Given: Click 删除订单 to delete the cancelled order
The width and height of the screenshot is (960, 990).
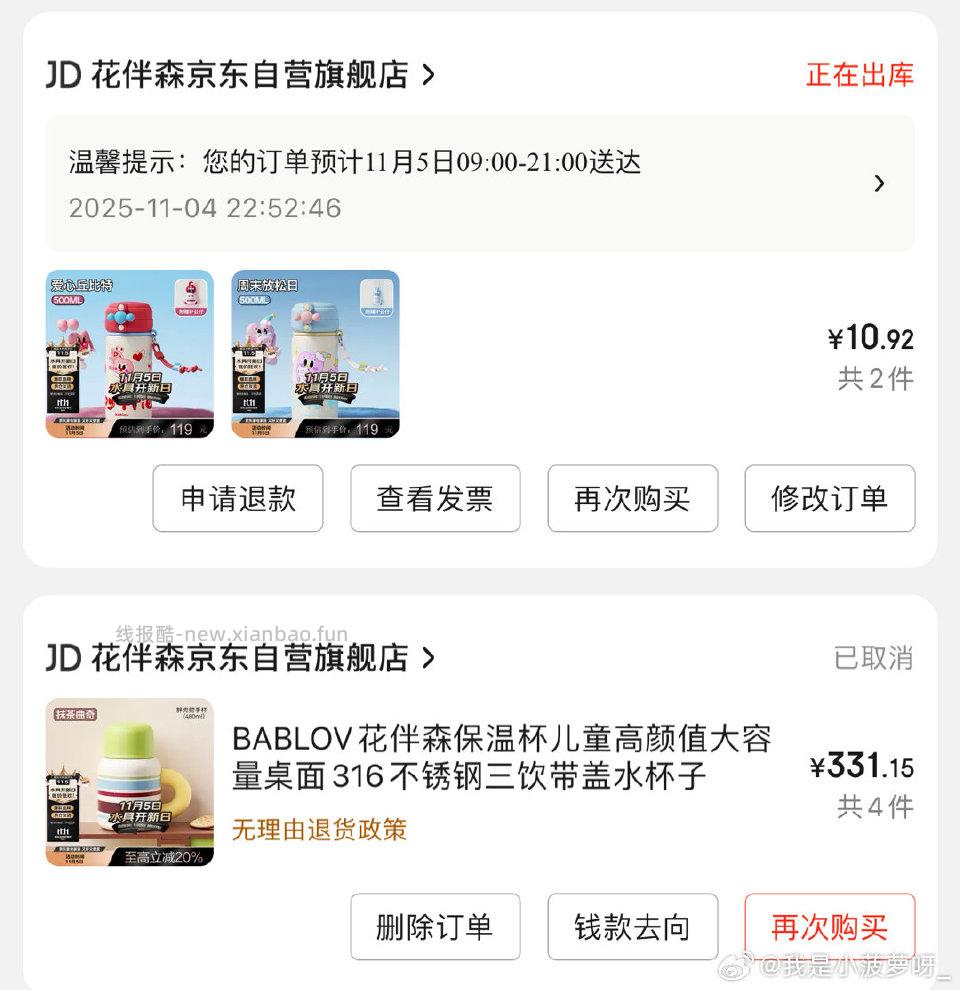Looking at the screenshot, I should pyautogui.click(x=435, y=927).
